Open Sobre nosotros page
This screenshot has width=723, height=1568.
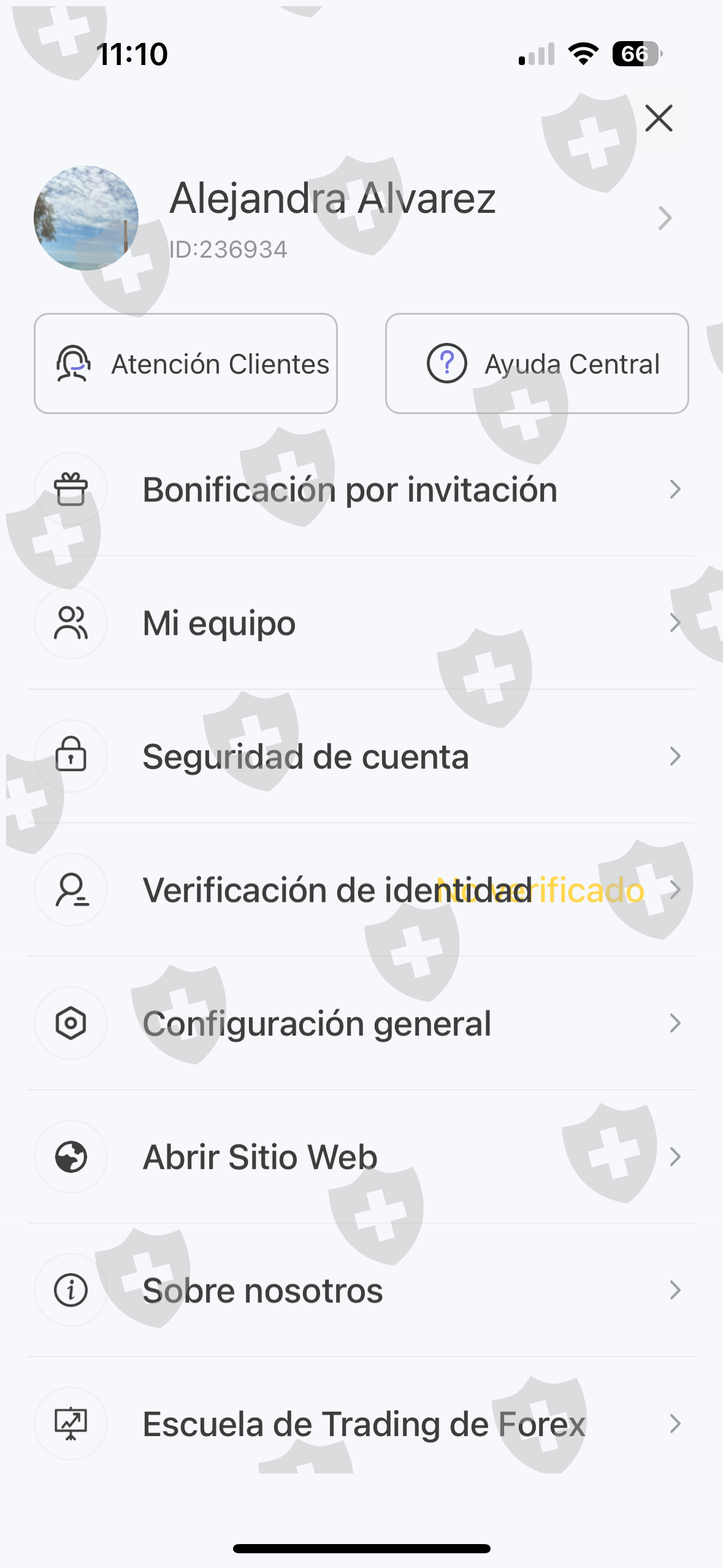point(362,1290)
